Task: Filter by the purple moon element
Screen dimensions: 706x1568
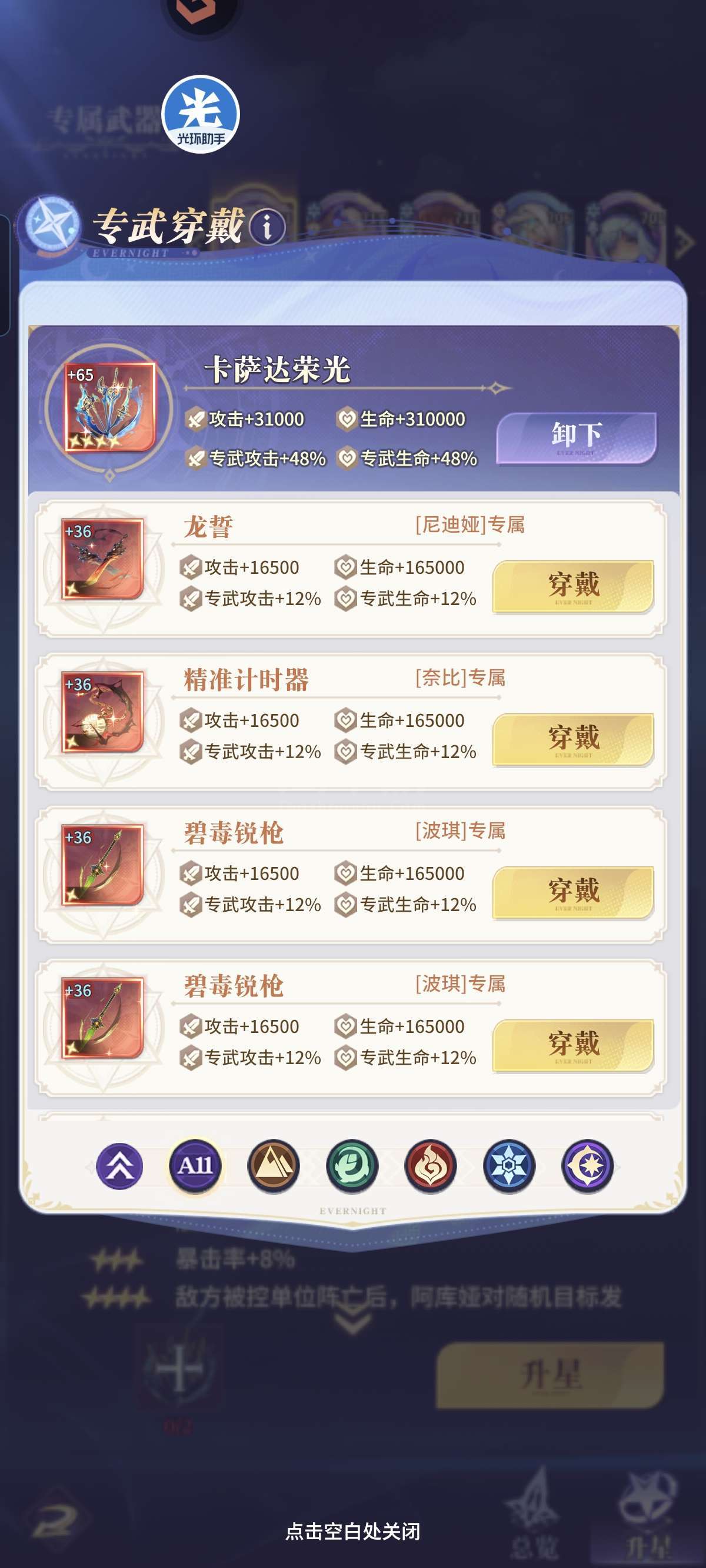Action: (x=587, y=1165)
